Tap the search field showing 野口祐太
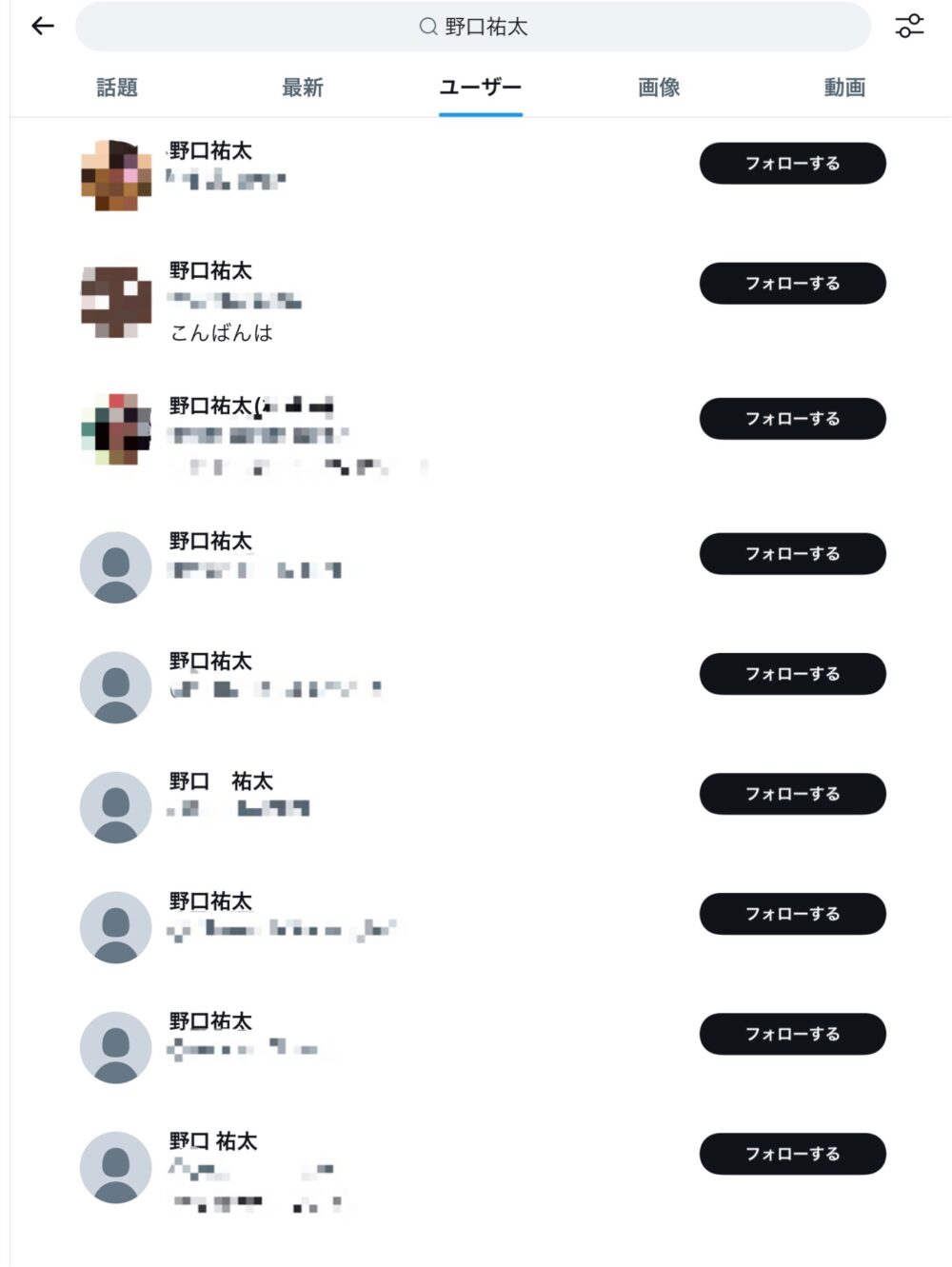The width and height of the screenshot is (952, 1267). [x=473, y=27]
